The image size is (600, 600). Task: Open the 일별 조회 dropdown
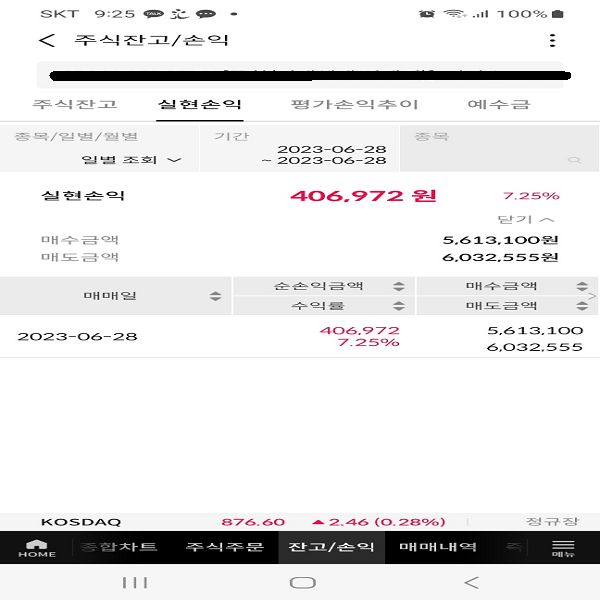tap(132, 159)
